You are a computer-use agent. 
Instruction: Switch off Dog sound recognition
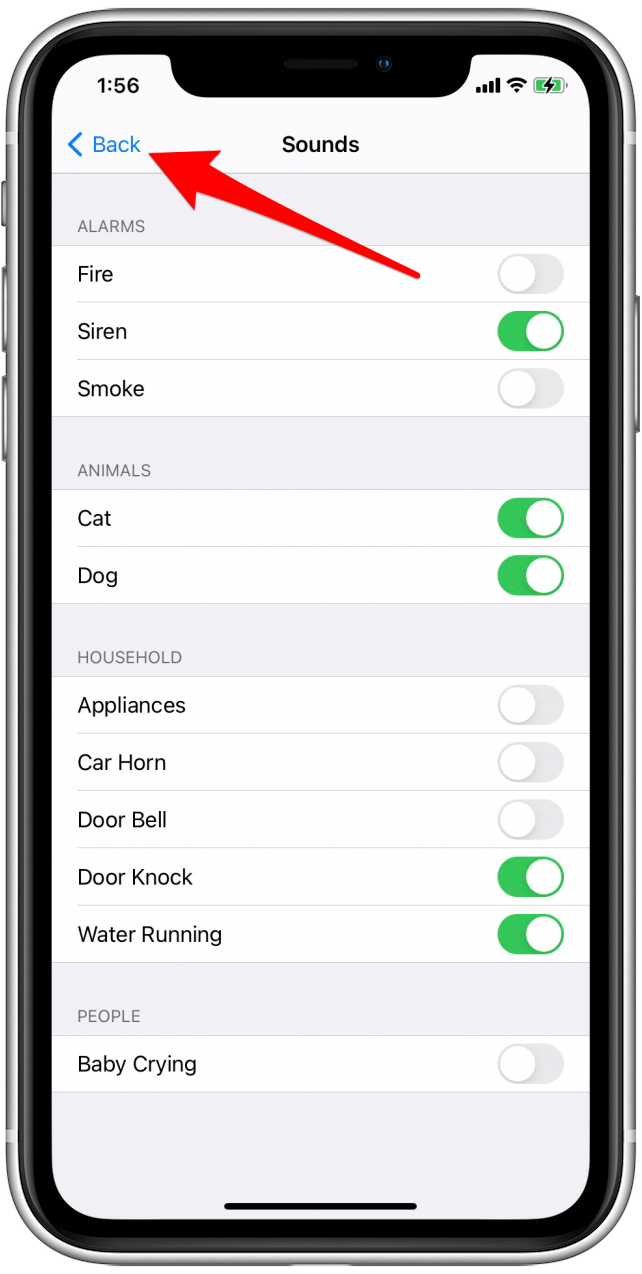tap(530, 575)
